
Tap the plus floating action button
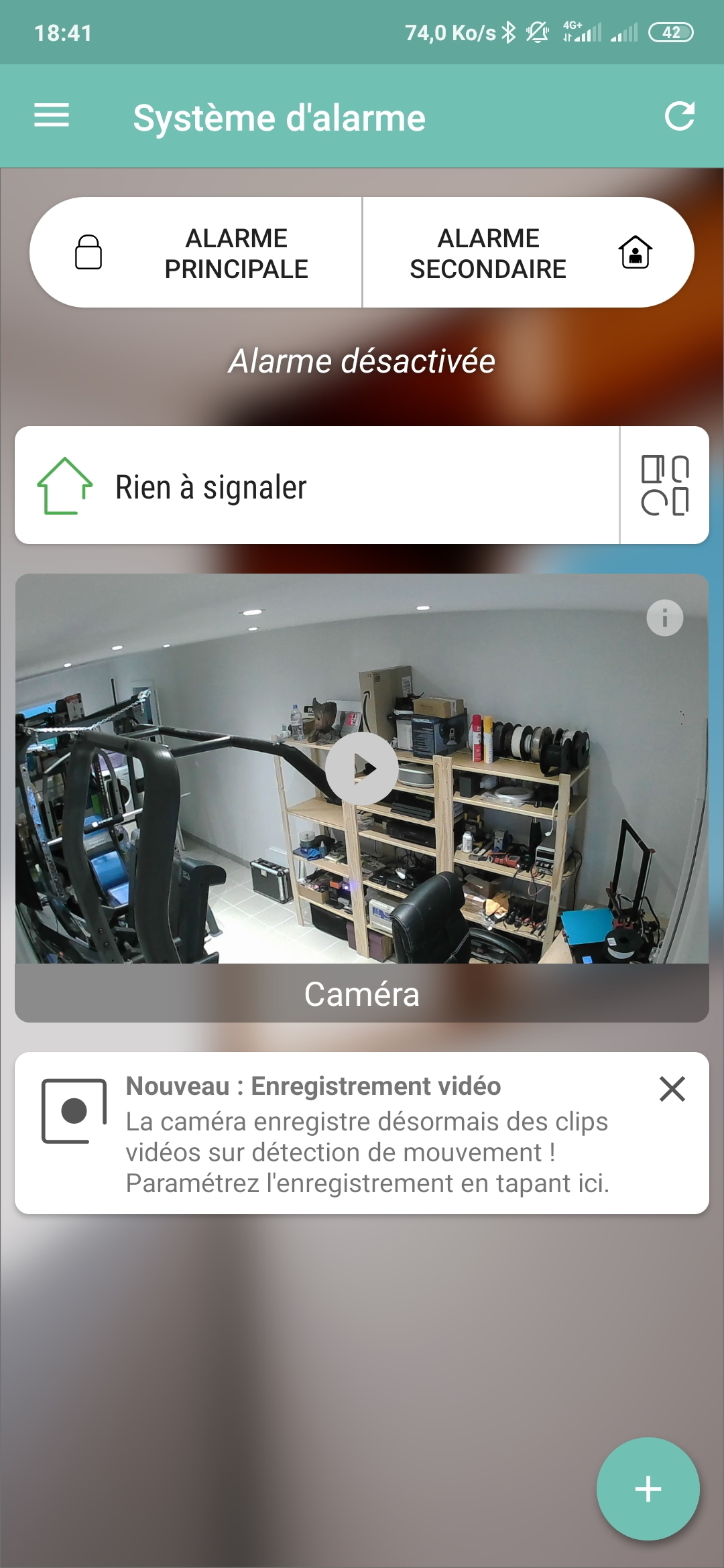point(648,1489)
